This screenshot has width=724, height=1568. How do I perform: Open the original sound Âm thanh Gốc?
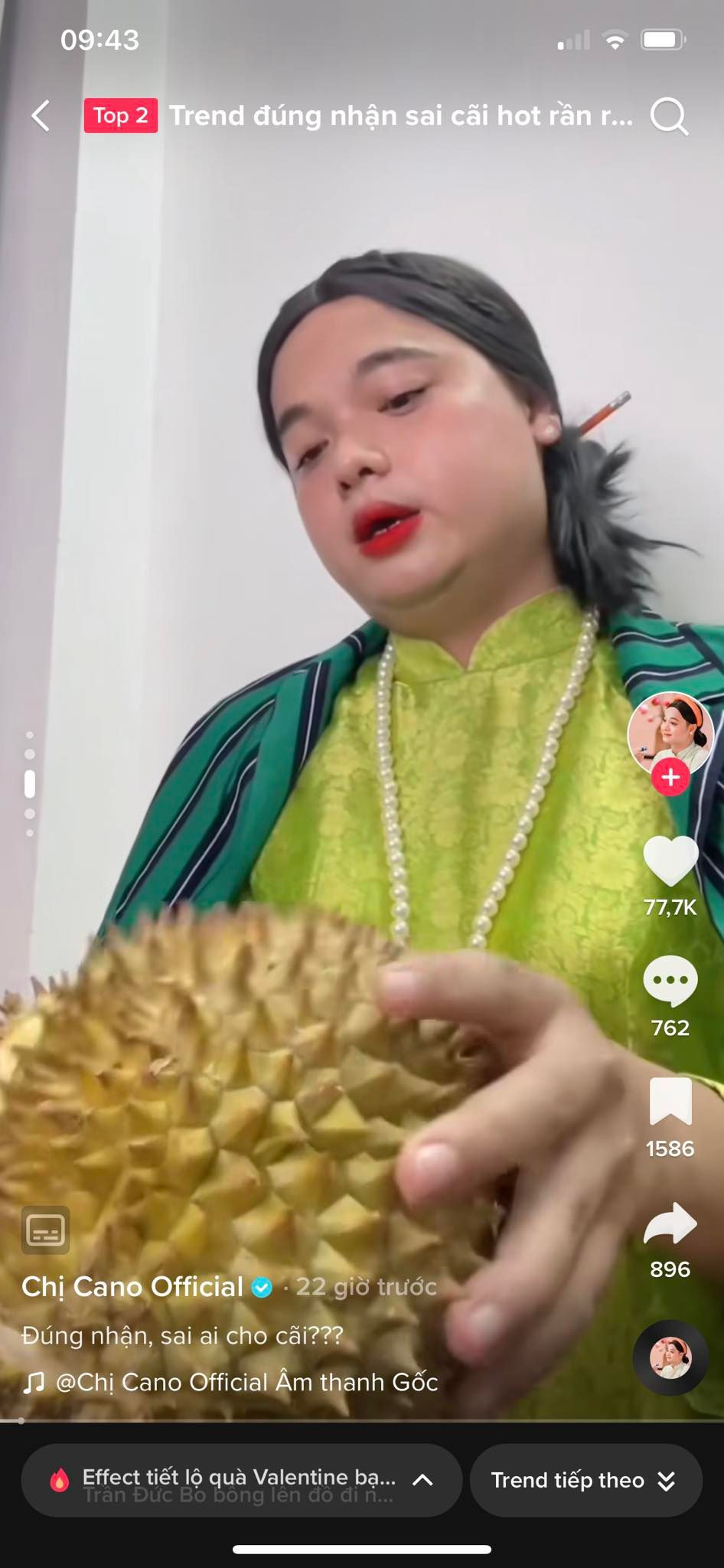[x=245, y=1382]
